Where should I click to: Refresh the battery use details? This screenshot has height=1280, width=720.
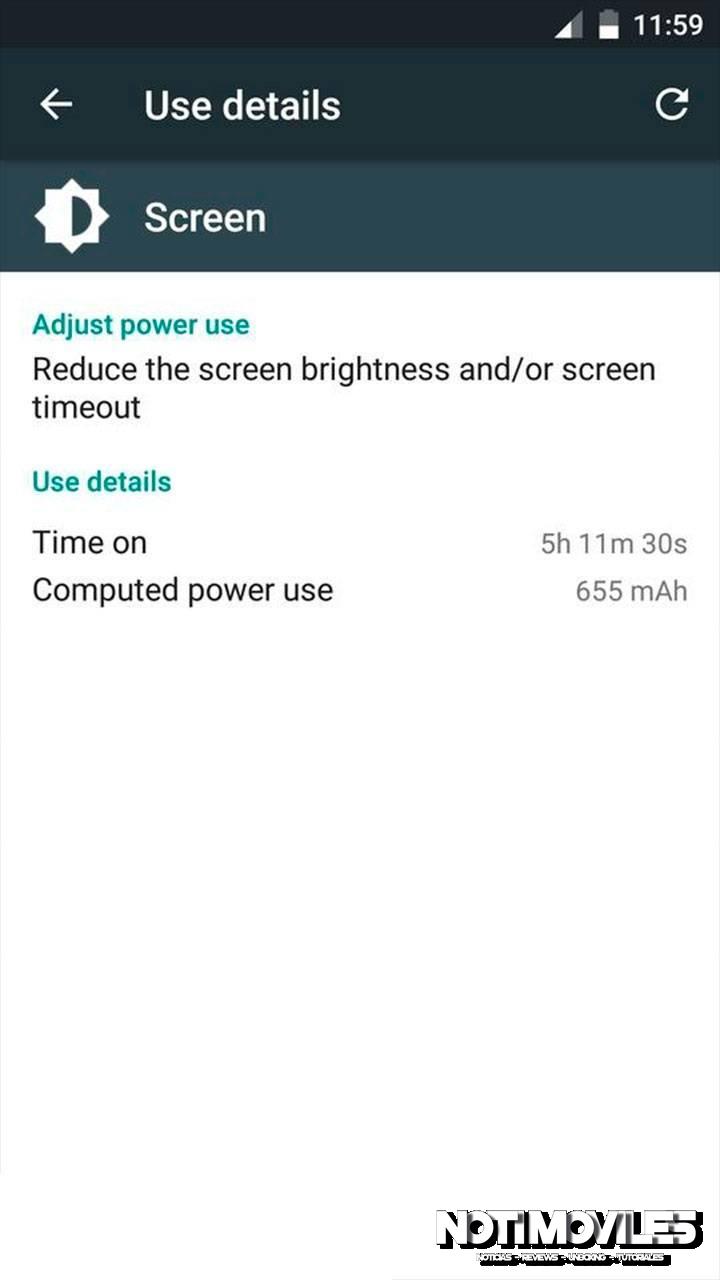click(x=671, y=105)
